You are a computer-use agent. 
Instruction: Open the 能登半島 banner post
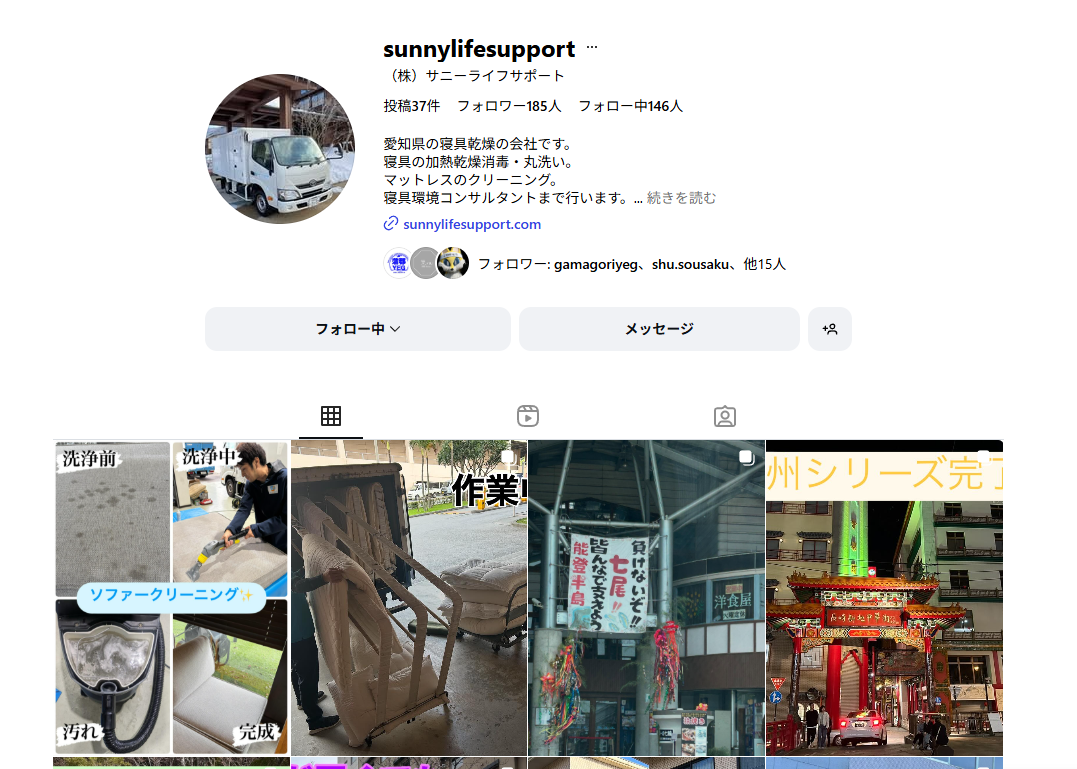point(646,597)
